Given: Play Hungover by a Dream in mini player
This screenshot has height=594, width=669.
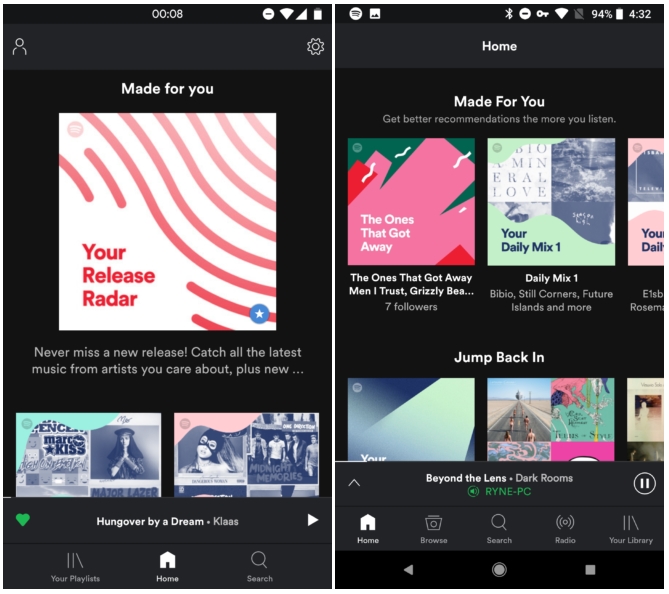Looking at the screenshot, I should pyautogui.click(x=313, y=520).
